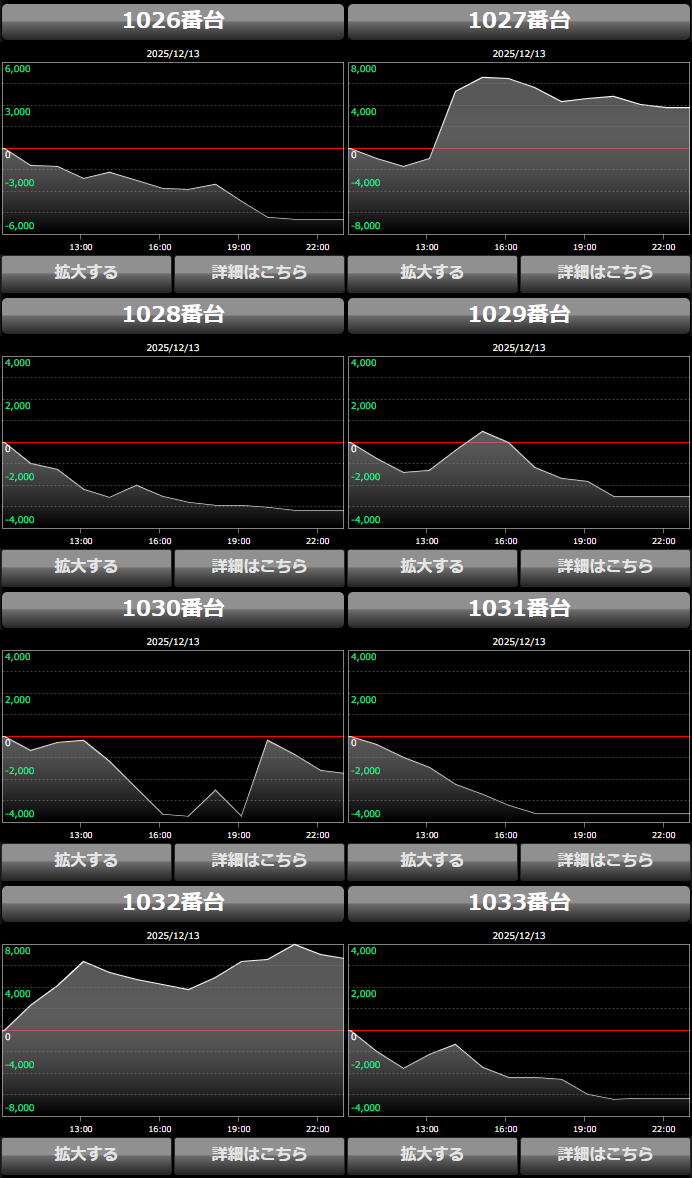Viewport: 692px width, 1178px height.
Task: Tap 拡大する under the 1030番台 graph
Action: (x=86, y=860)
